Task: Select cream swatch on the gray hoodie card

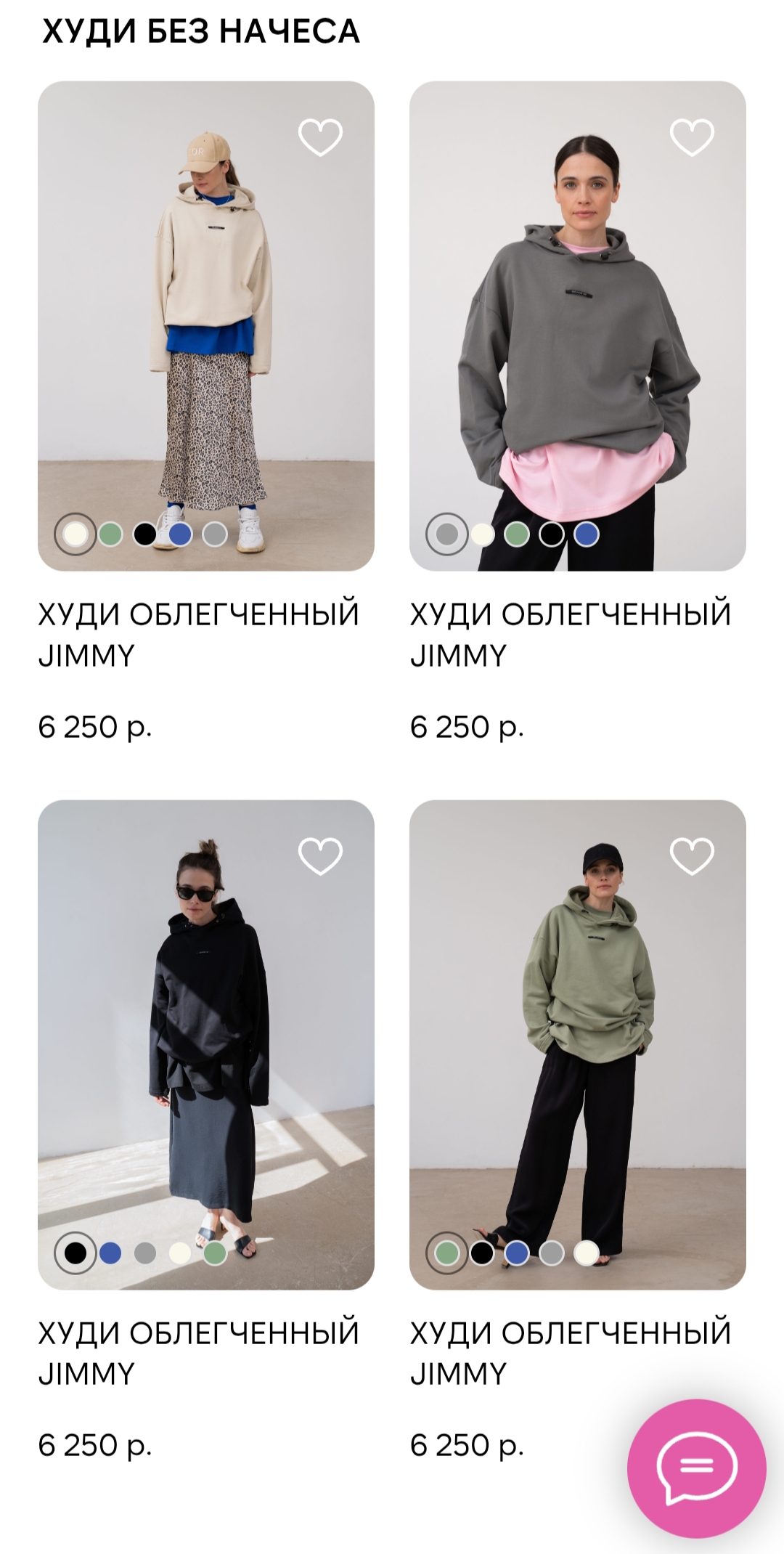Action: pyautogui.click(x=482, y=534)
